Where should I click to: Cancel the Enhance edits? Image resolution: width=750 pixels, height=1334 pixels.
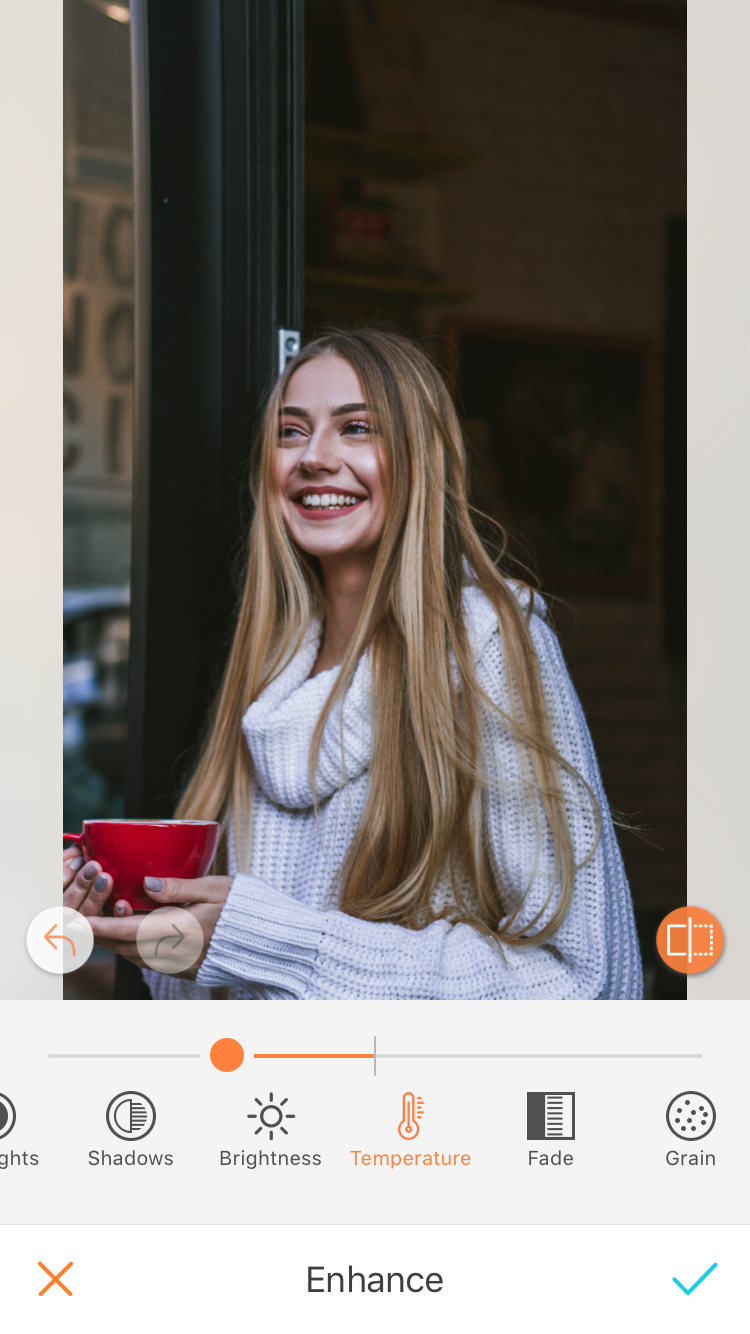pyautogui.click(x=56, y=1279)
